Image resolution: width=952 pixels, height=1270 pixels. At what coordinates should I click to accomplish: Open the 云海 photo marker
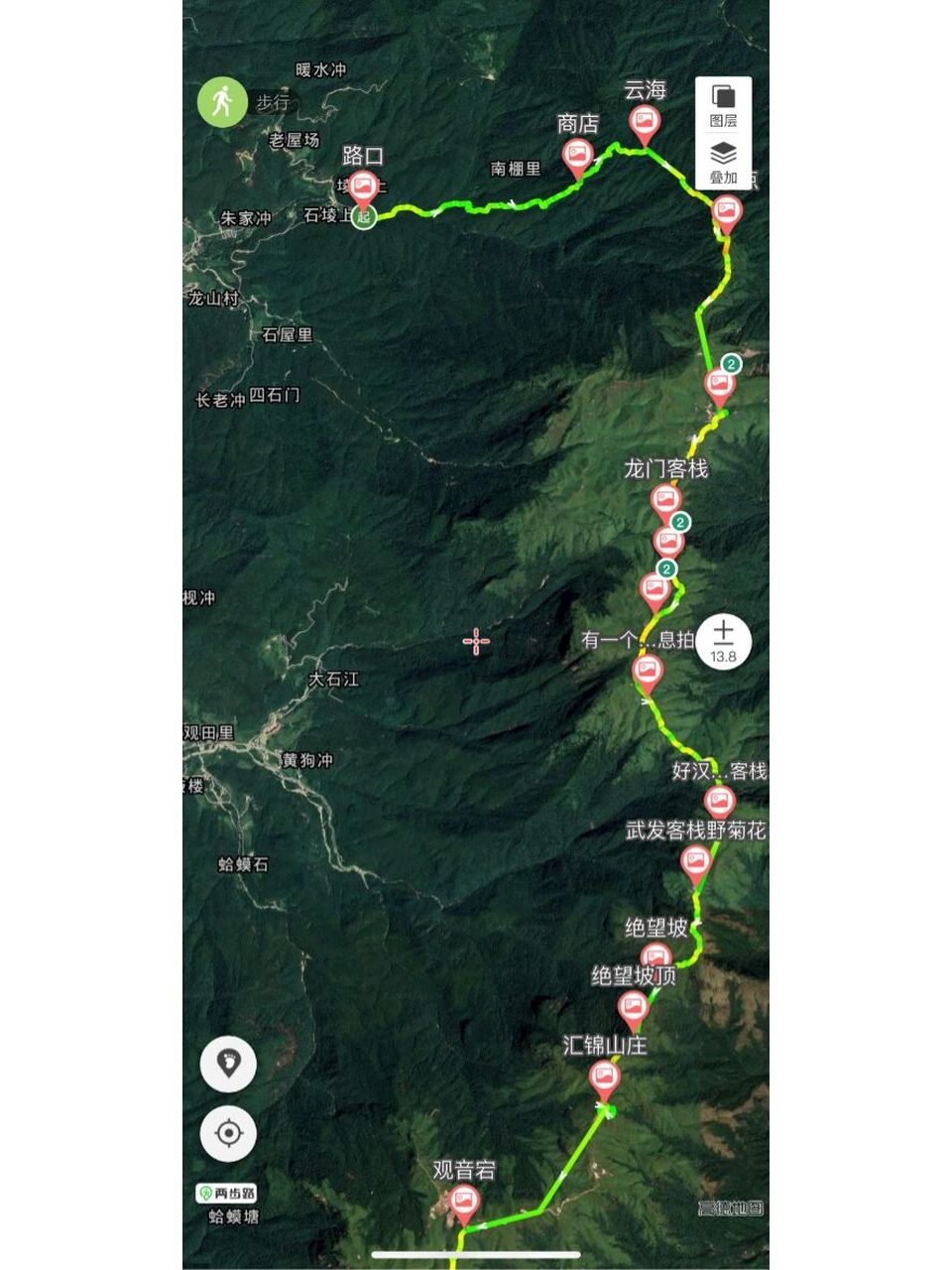(646, 123)
